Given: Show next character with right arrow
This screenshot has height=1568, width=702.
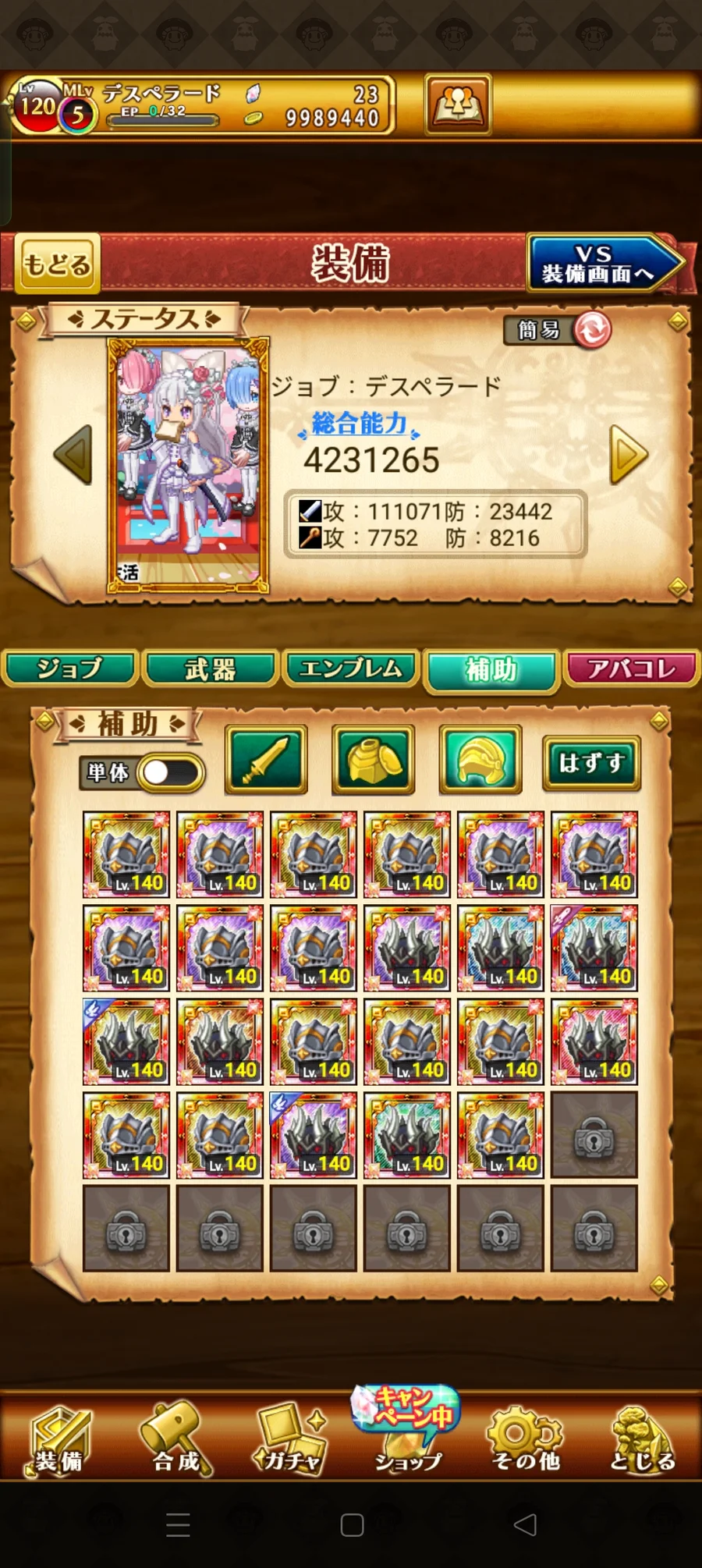Looking at the screenshot, I should point(628,455).
